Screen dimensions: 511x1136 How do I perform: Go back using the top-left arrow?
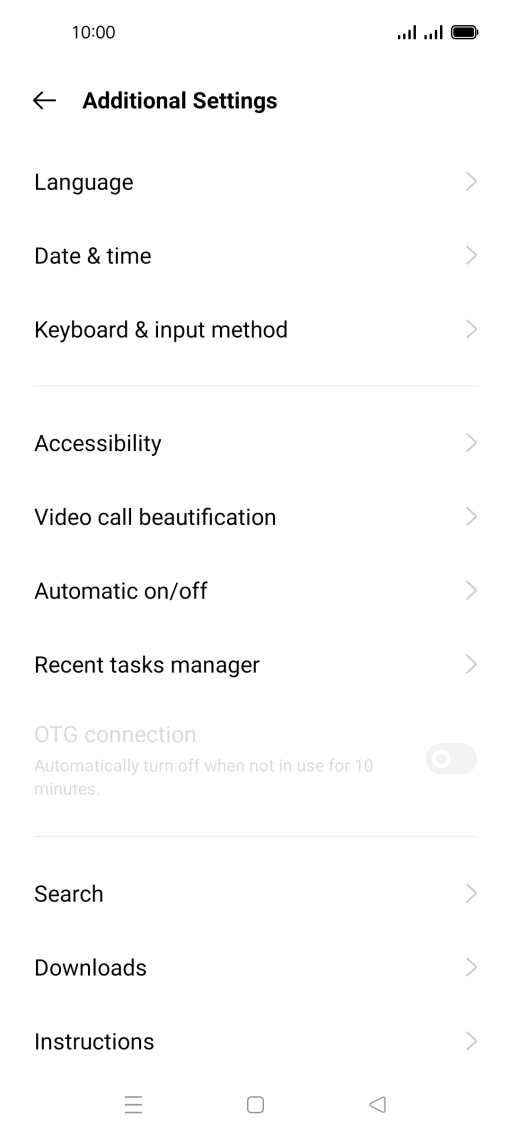click(x=44, y=101)
